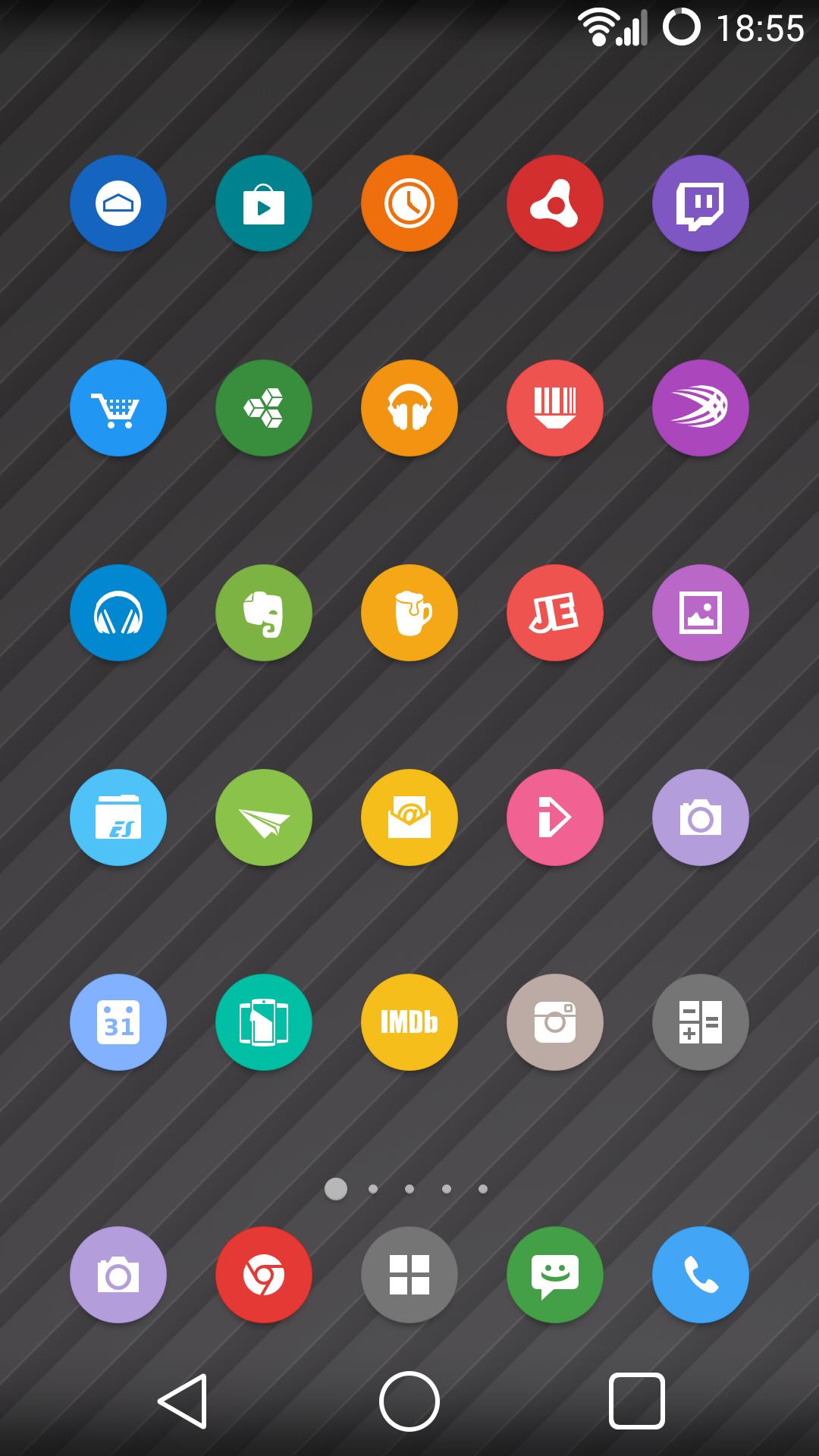Launch the IMDb app
Image resolution: width=819 pixels, height=1456 pixels.
pyautogui.click(x=409, y=1022)
